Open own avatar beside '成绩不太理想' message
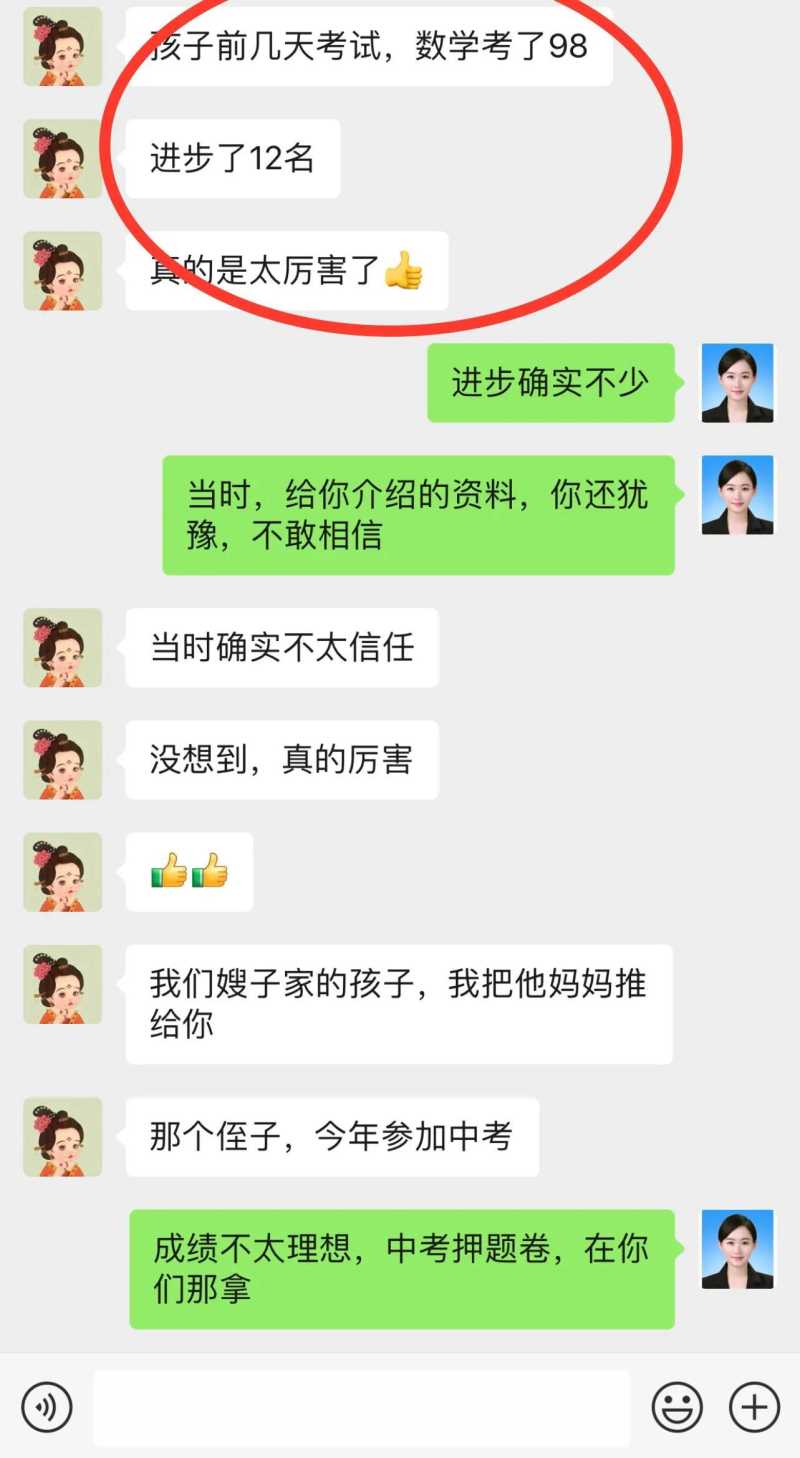 (x=737, y=1249)
